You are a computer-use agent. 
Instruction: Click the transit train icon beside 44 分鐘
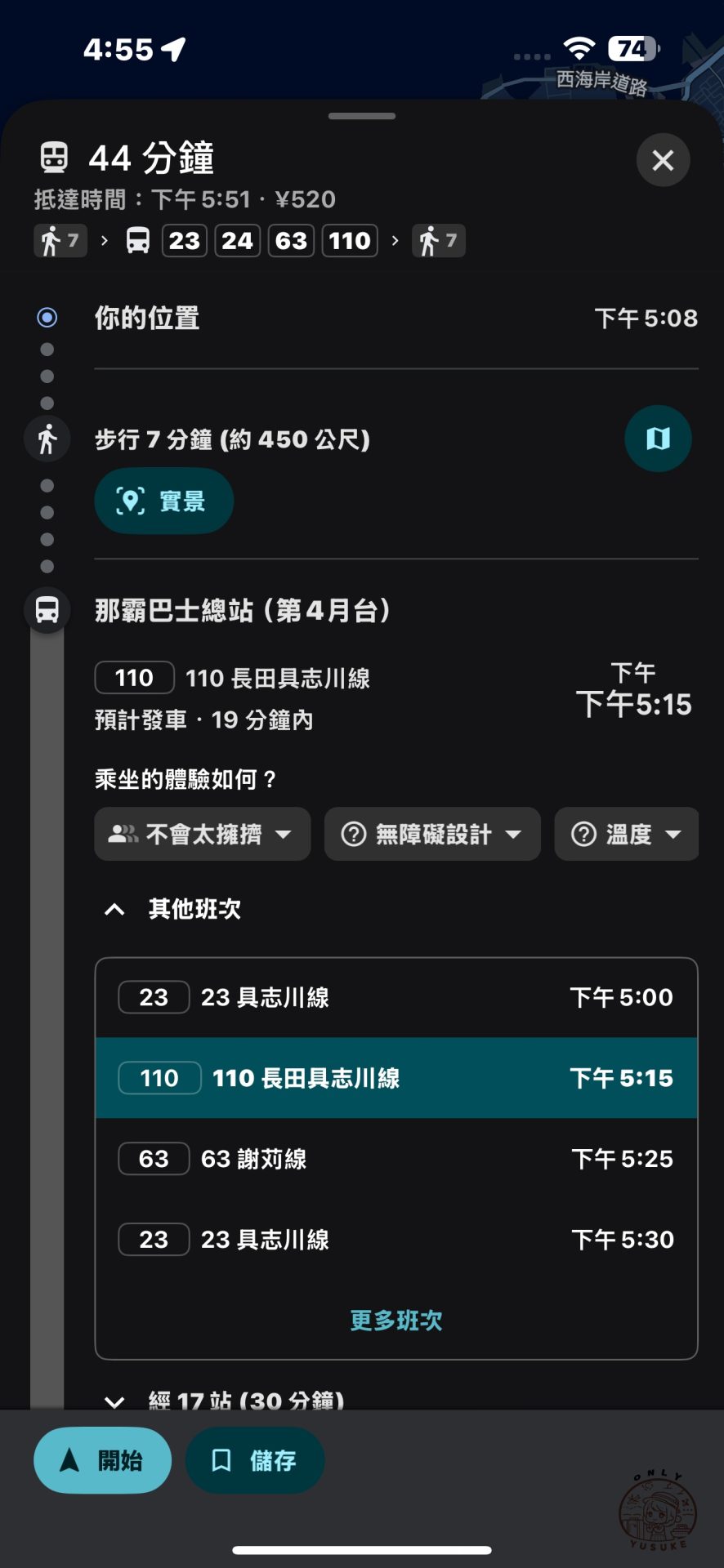54,158
